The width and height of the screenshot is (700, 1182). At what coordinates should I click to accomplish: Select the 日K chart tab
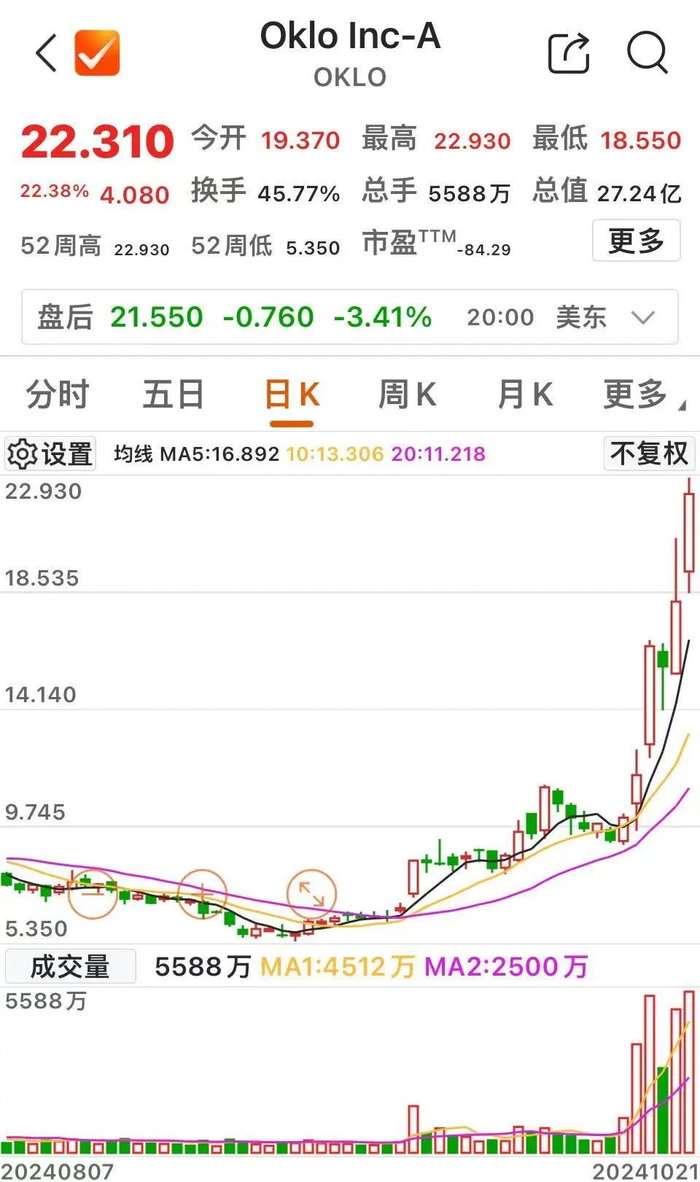tap(291, 395)
